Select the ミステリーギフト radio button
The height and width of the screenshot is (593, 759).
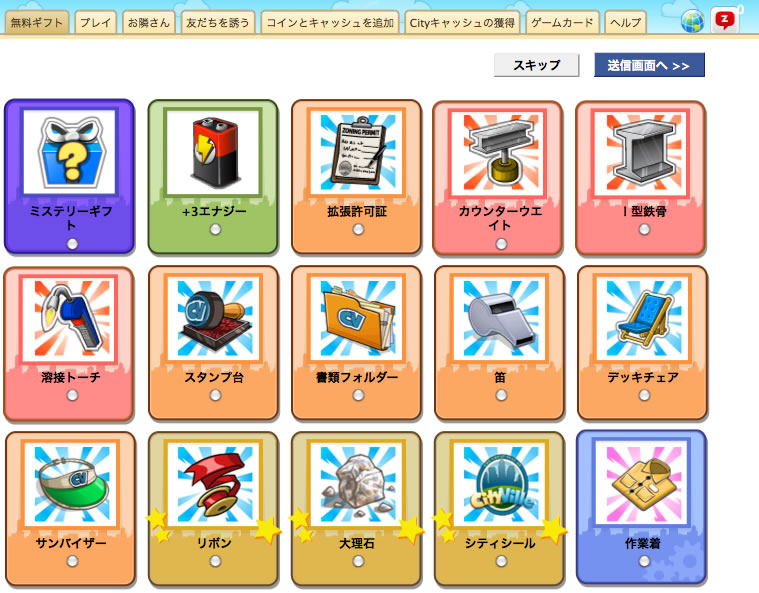pos(71,243)
